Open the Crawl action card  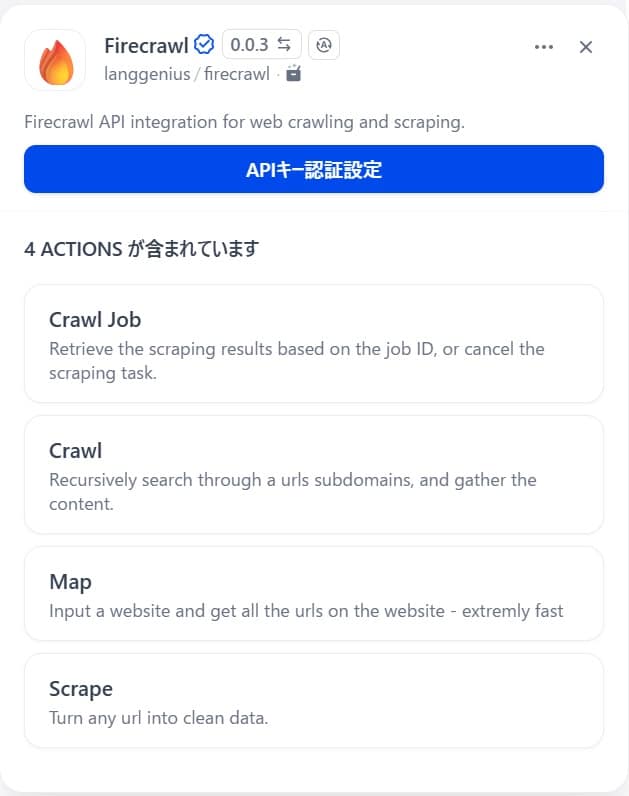pos(314,475)
